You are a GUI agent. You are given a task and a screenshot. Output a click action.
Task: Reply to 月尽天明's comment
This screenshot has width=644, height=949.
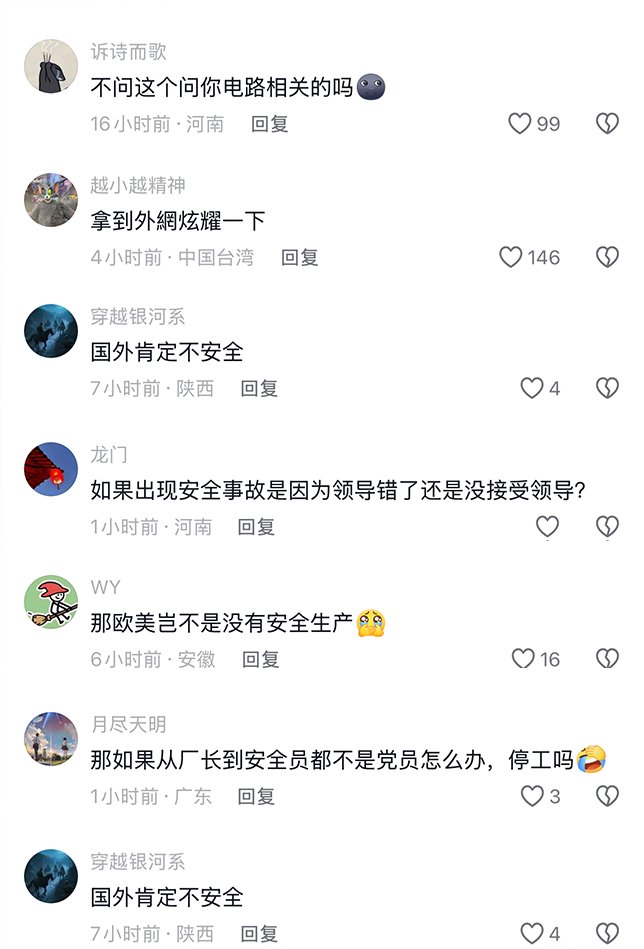click(x=256, y=797)
